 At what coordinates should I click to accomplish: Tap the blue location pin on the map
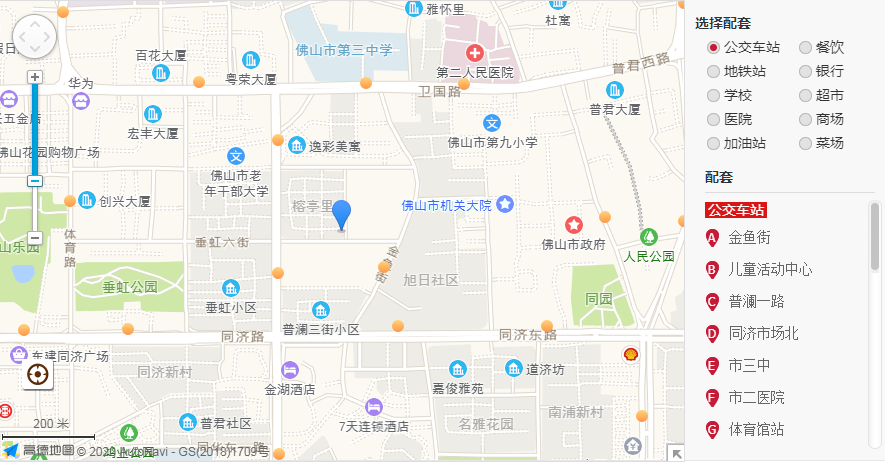[342, 213]
